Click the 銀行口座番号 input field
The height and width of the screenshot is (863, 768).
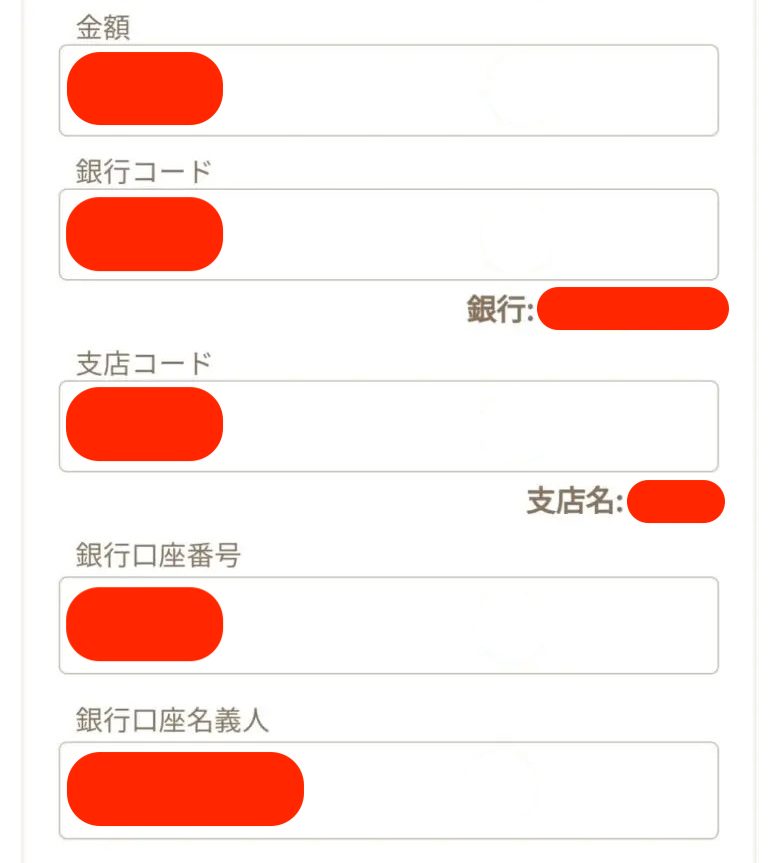(389, 624)
